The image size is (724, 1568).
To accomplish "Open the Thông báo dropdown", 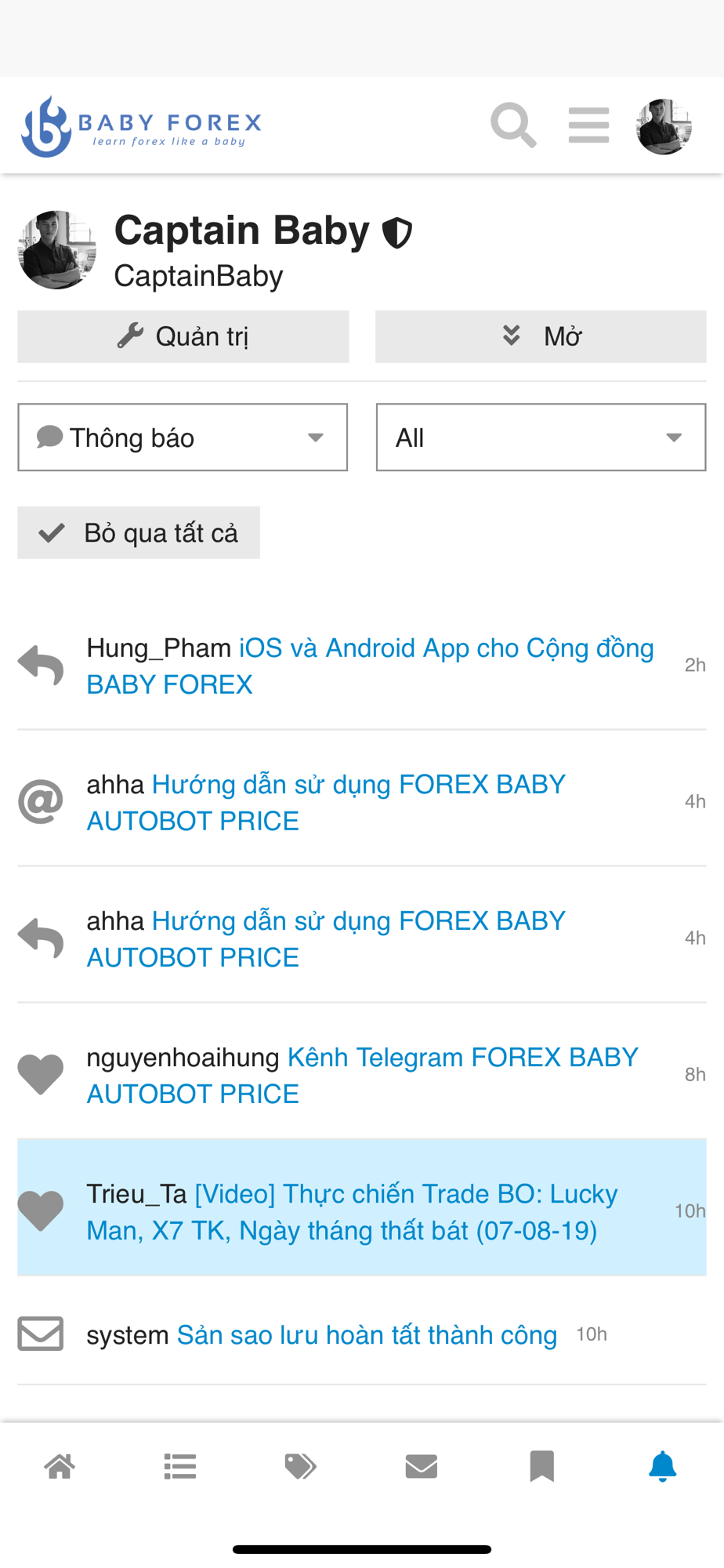I will click(x=183, y=437).
